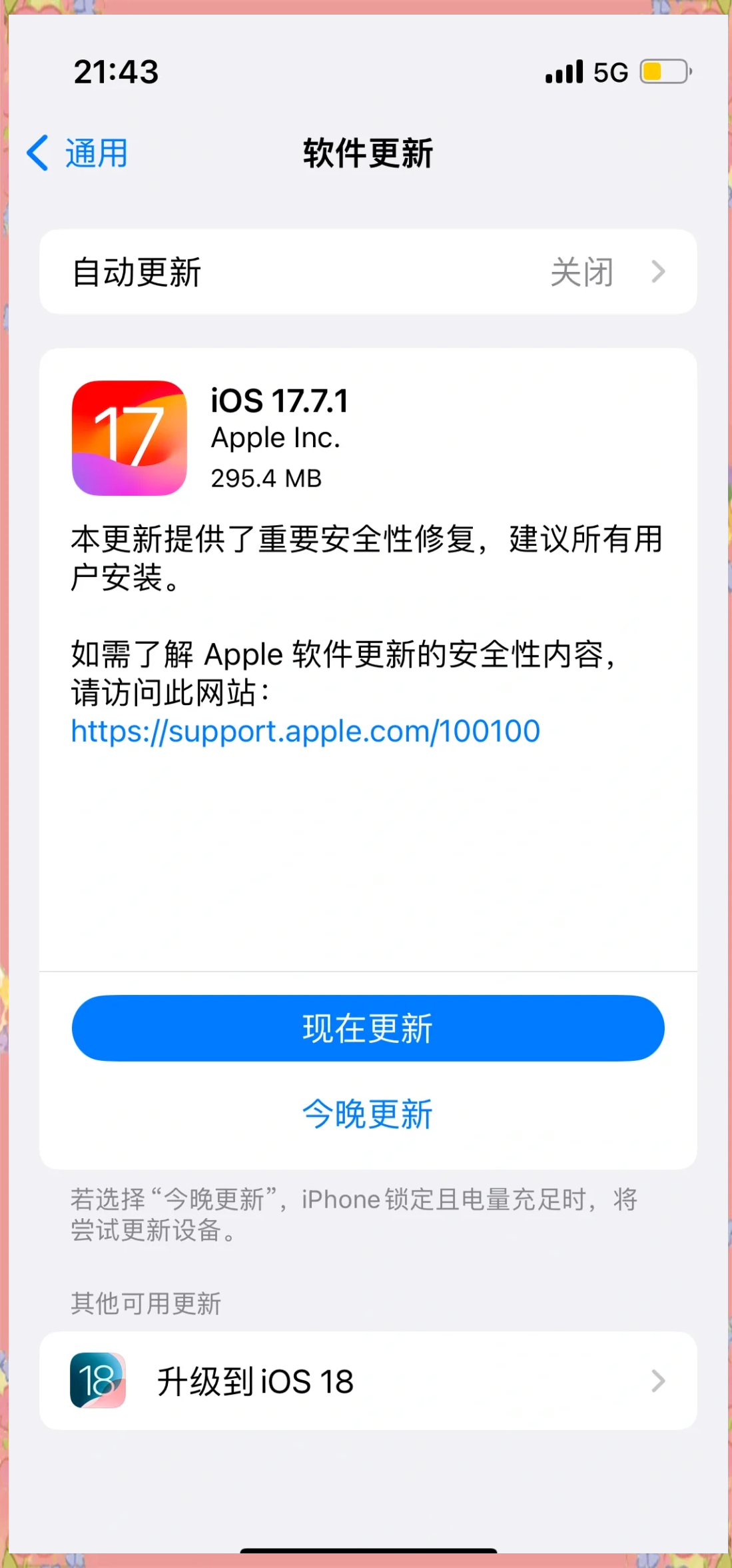Tap the 5G network indicator

611,71
